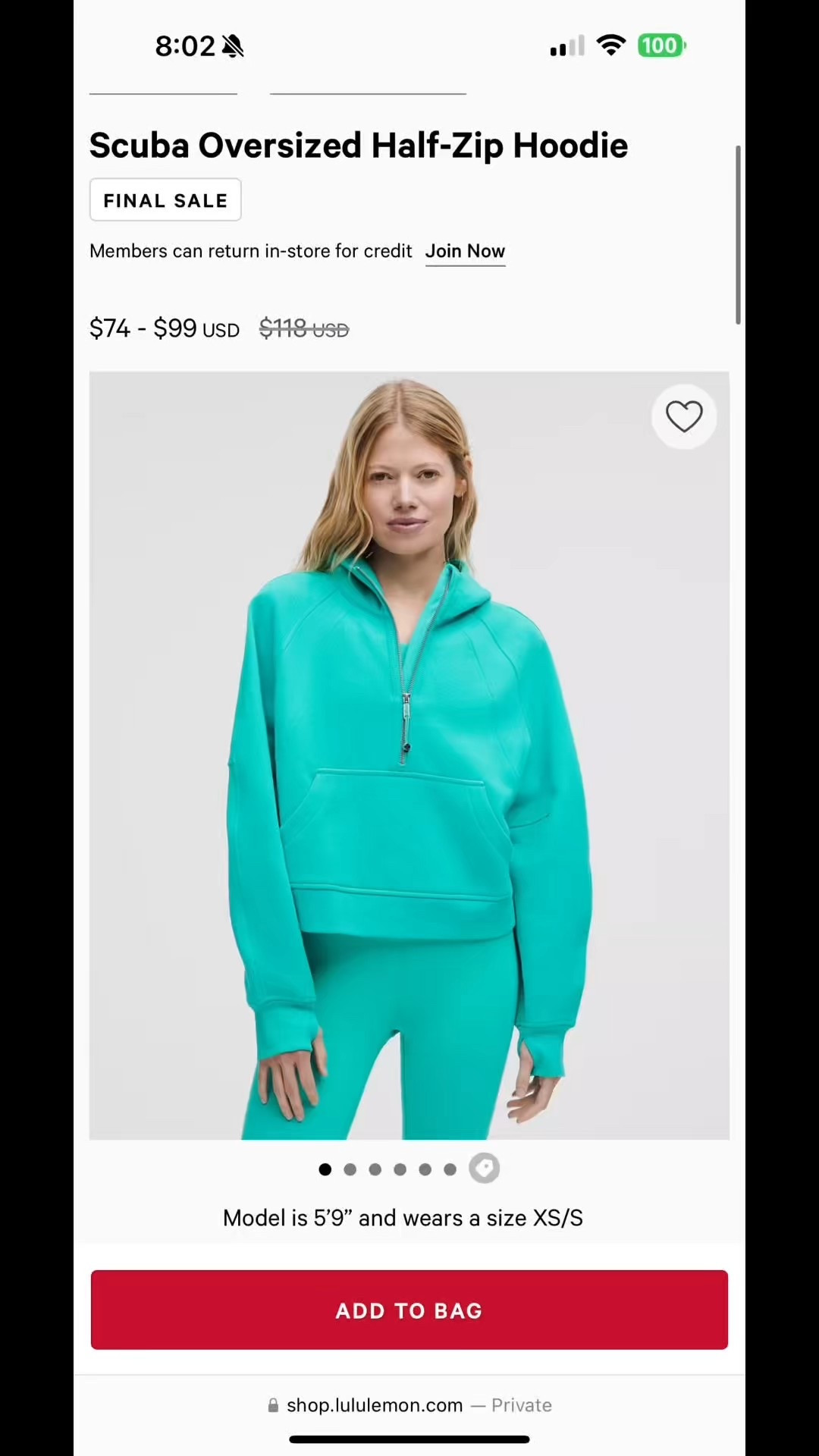Tap the Join Now membership link
819x1456 pixels.
point(465,251)
